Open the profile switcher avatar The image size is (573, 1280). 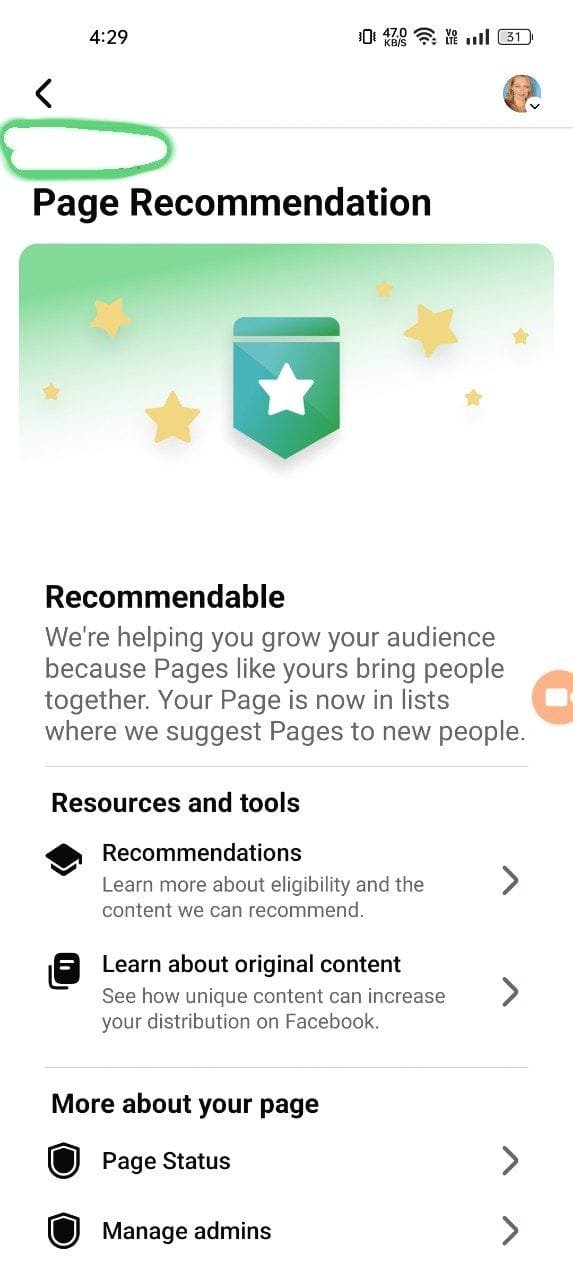521,93
